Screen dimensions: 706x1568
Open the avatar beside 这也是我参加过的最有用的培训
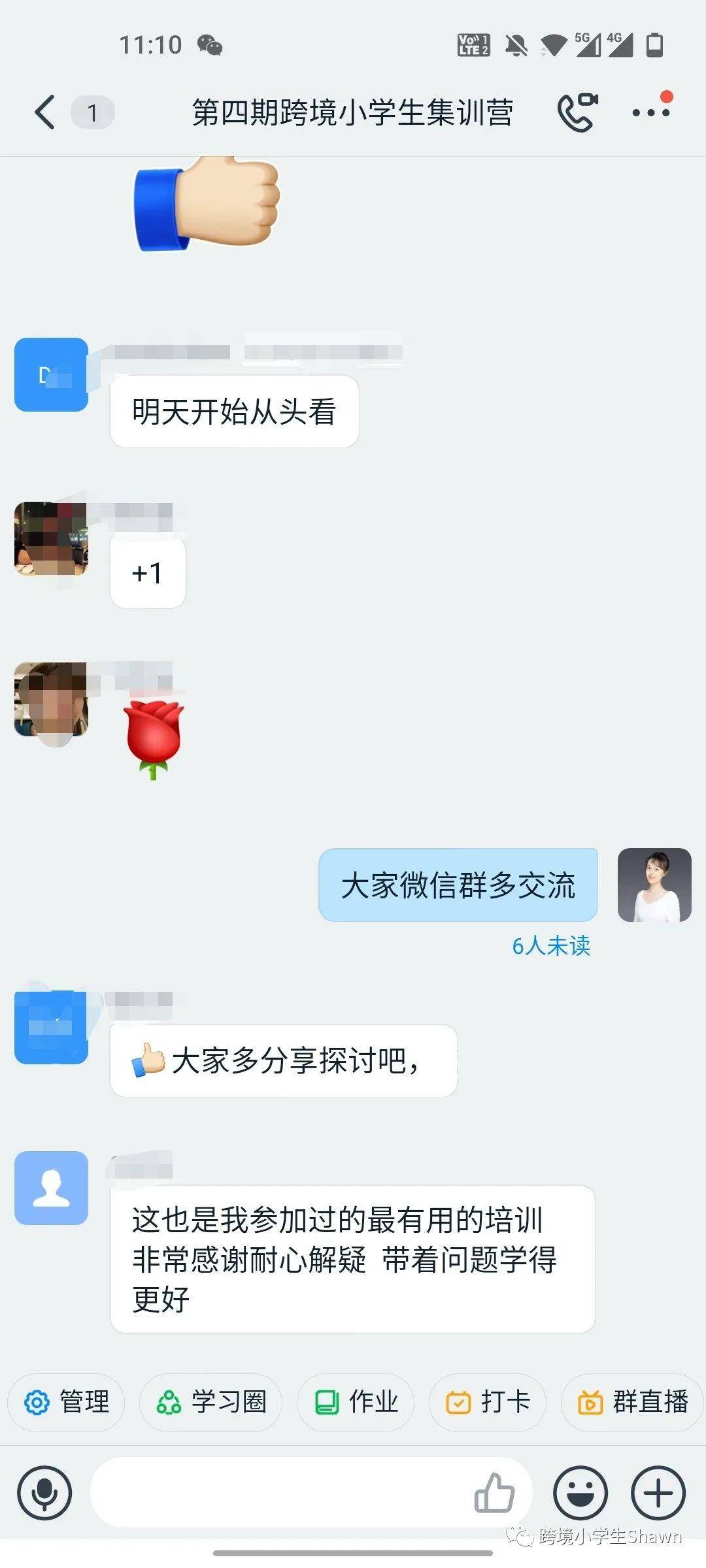(51, 1188)
